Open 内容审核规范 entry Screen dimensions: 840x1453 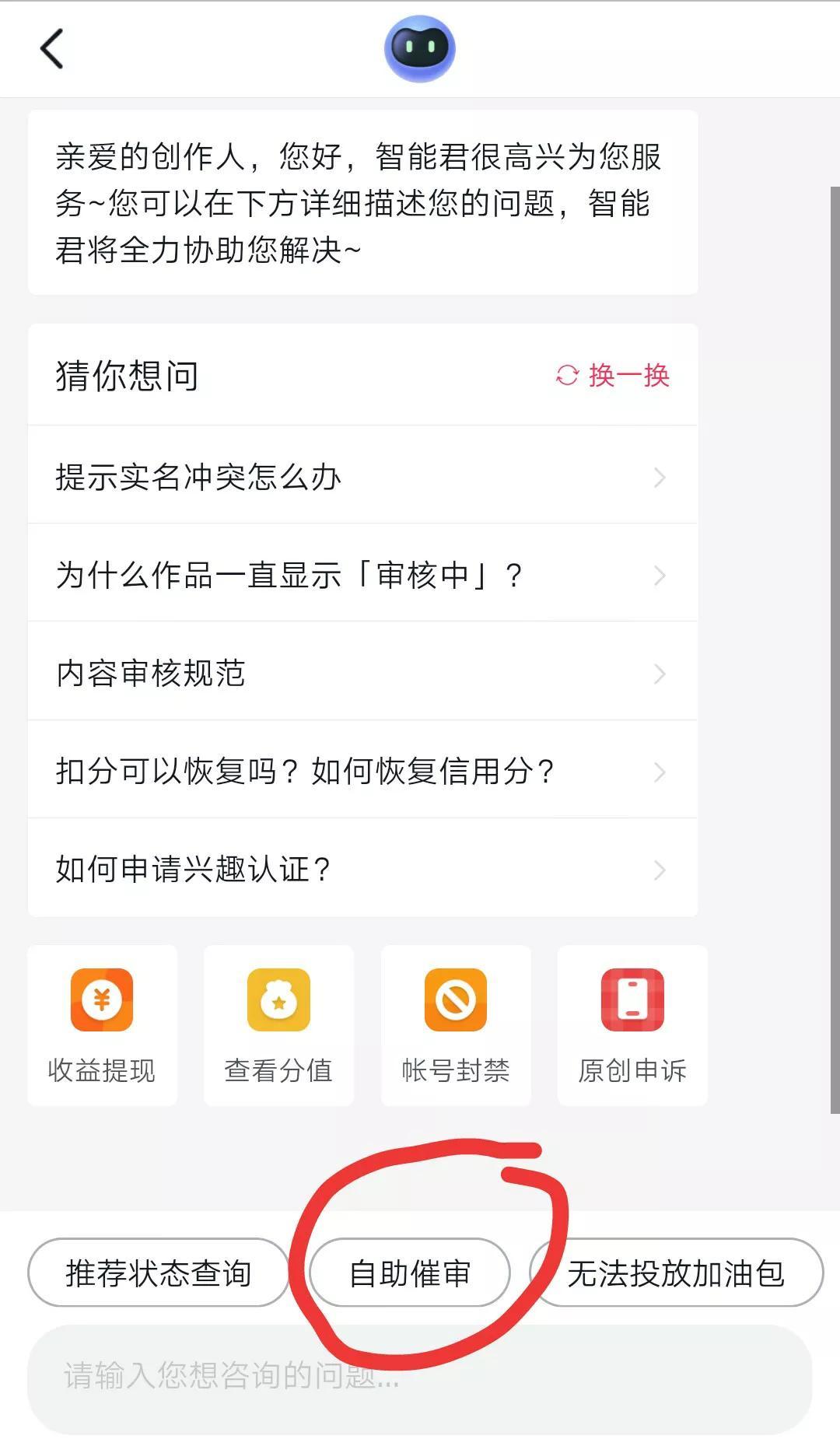pyautogui.click(x=362, y=672)
